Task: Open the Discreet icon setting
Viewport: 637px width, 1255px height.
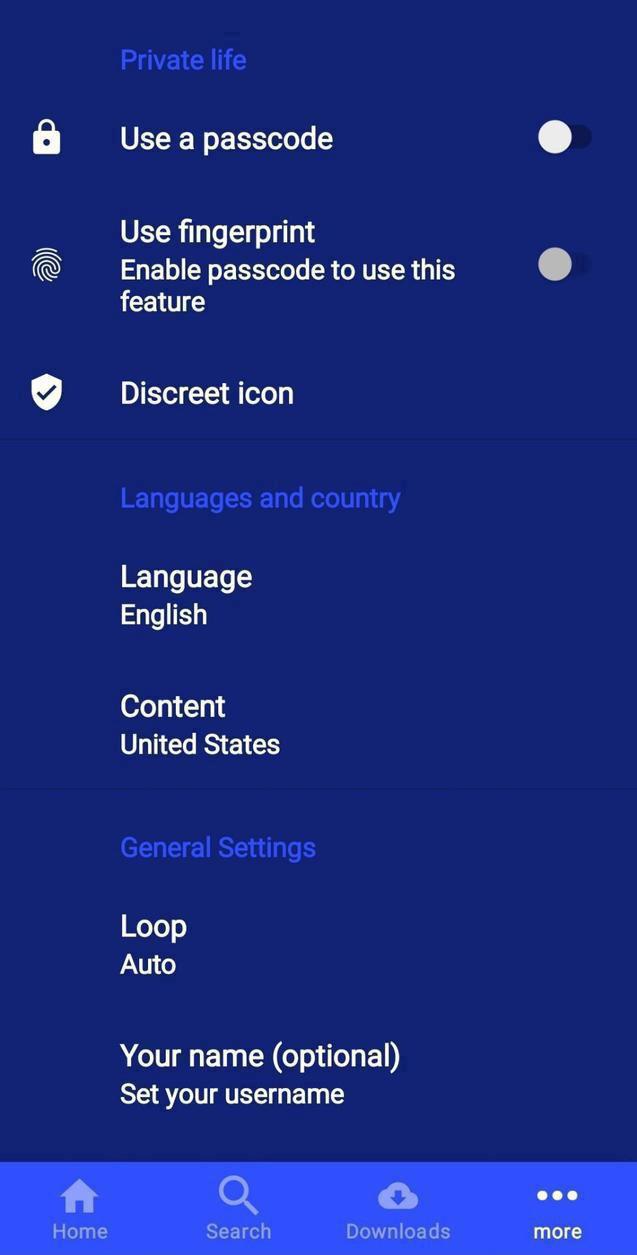Action: click(x=207, y=393)
